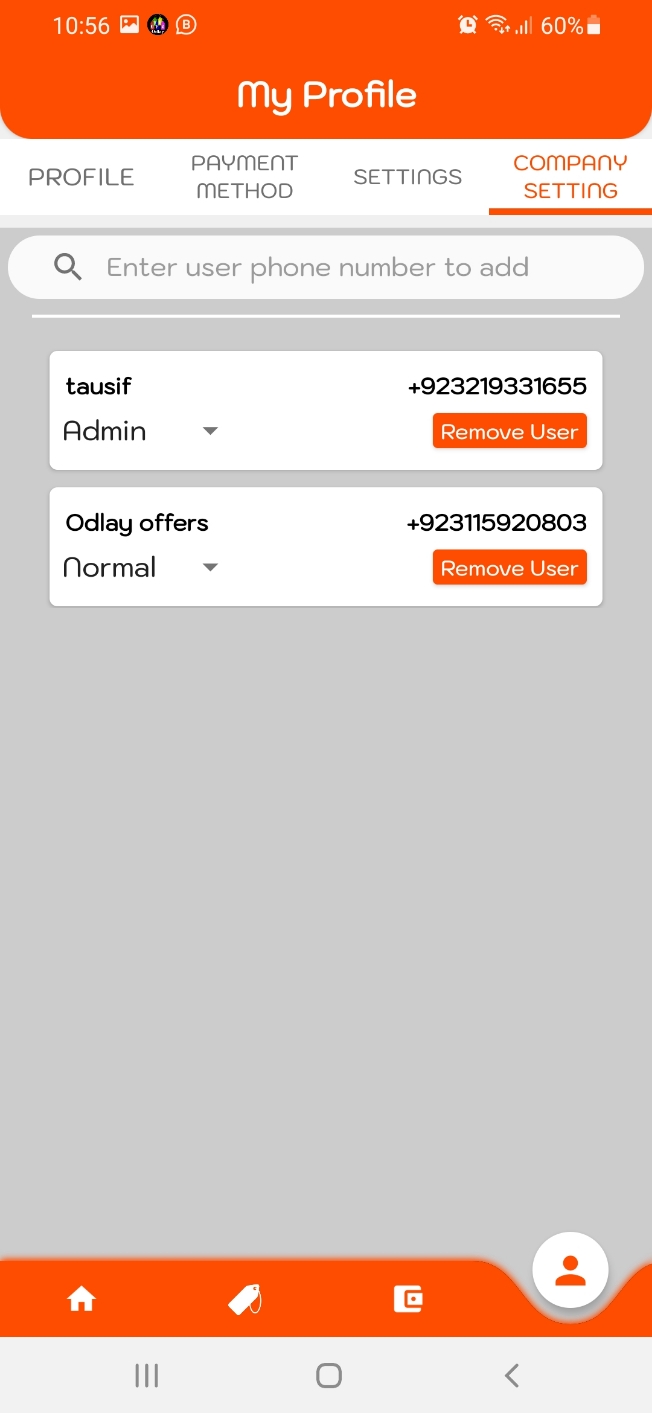Image resolution: width=652 pixels, height=1413 pixels.
Task: Go to the Settings tab
Action: click(x=408, y=177)
